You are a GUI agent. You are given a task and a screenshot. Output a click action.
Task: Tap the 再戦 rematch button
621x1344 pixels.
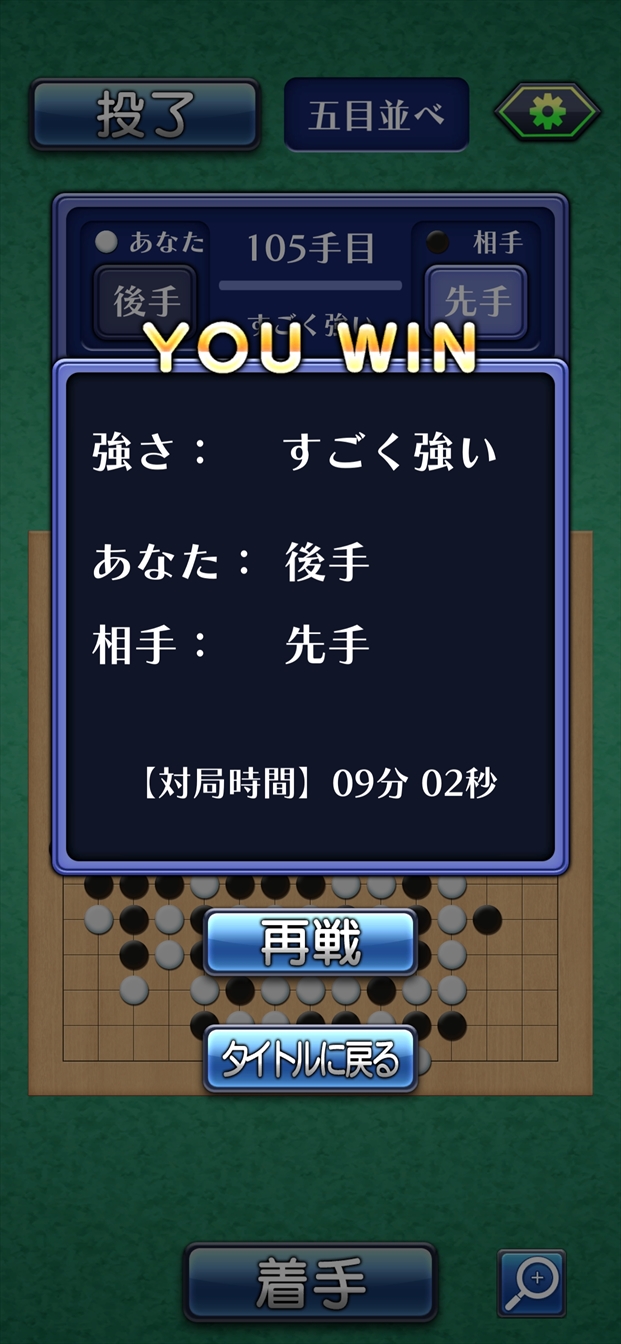pyautogui.click(x=310, y=942)
